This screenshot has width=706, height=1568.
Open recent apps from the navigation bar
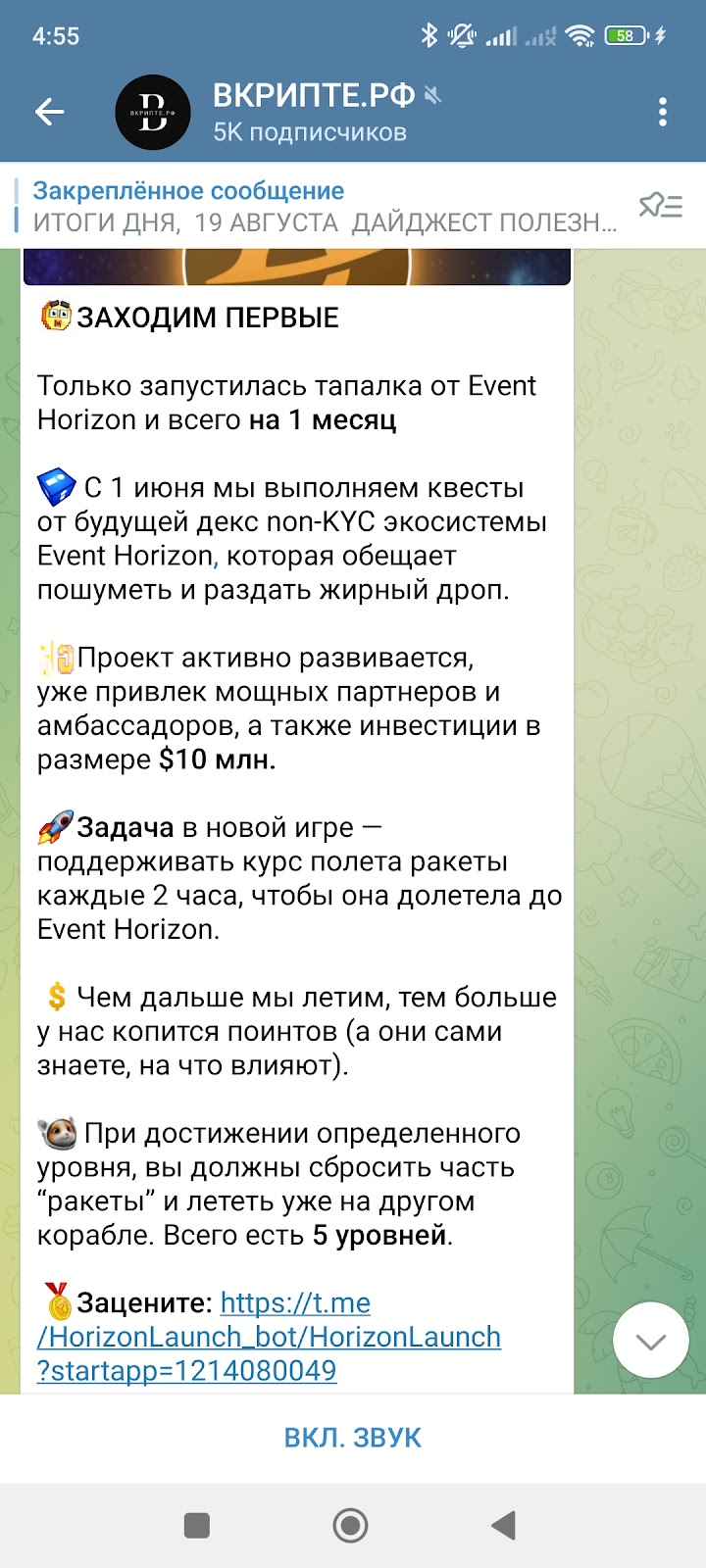pos(197,1525)
